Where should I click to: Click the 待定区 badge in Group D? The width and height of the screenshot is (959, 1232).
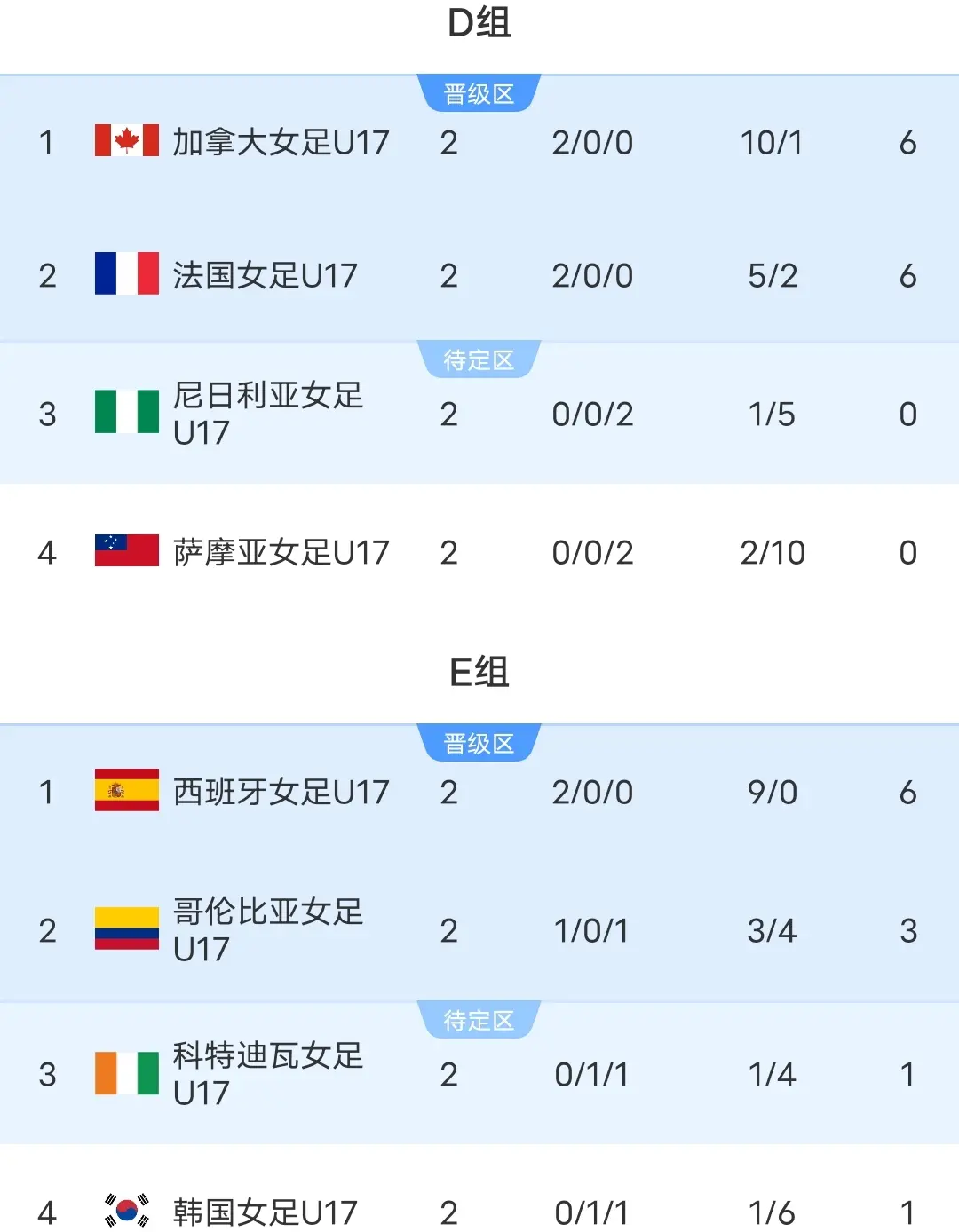coord(479,359)
